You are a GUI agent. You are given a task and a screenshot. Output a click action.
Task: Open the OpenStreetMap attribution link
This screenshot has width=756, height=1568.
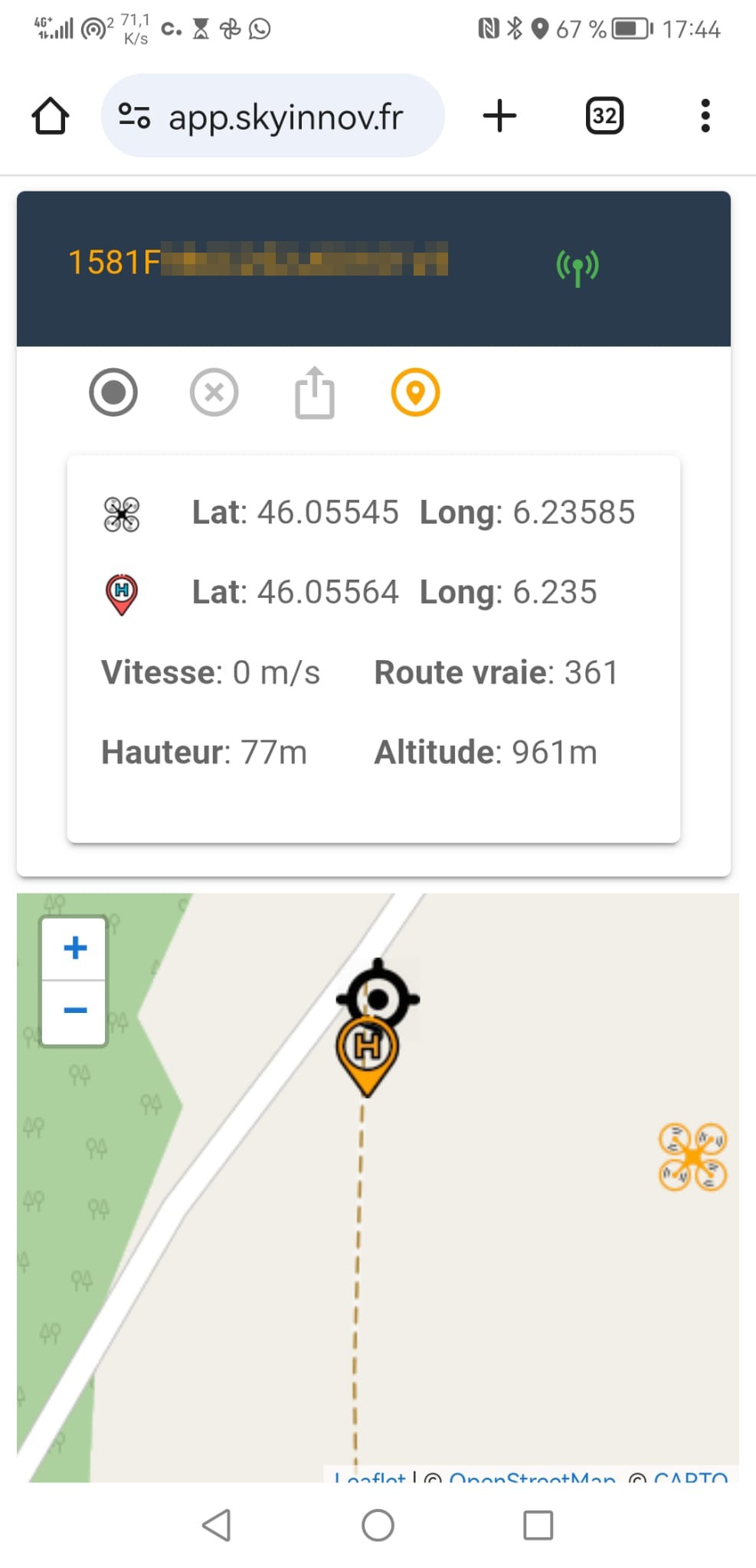tap(532, 1476)
